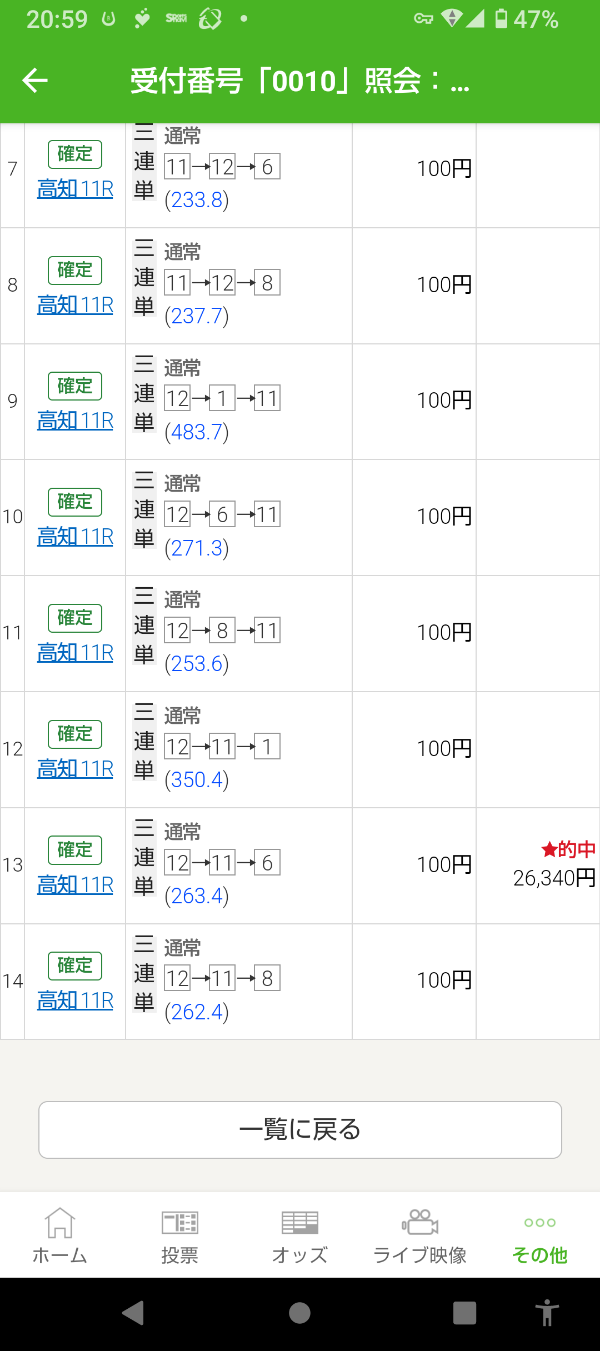
Task: Switch to the ライブ映像 tab
Action: click(420, 1236)
